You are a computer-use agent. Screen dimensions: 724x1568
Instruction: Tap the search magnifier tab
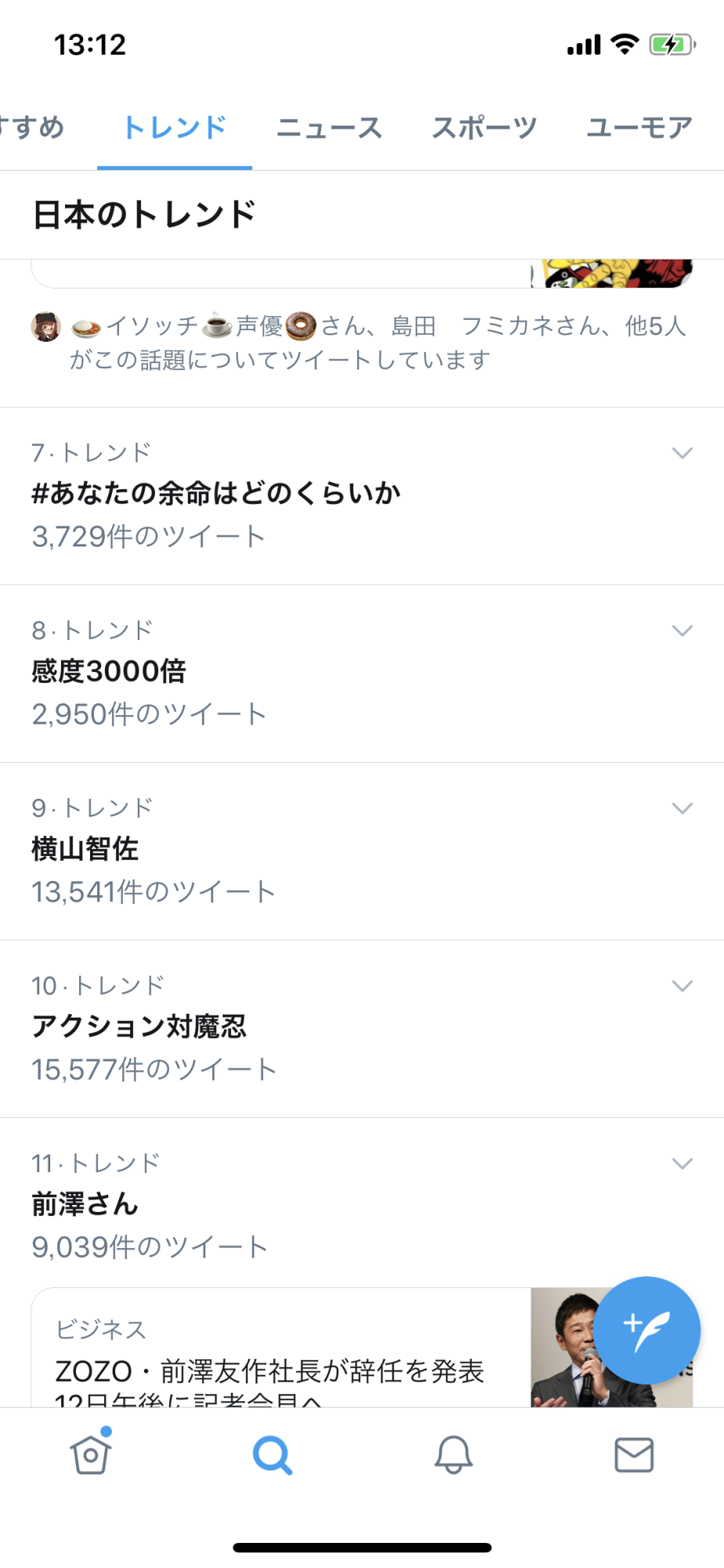click(273, 1456)
